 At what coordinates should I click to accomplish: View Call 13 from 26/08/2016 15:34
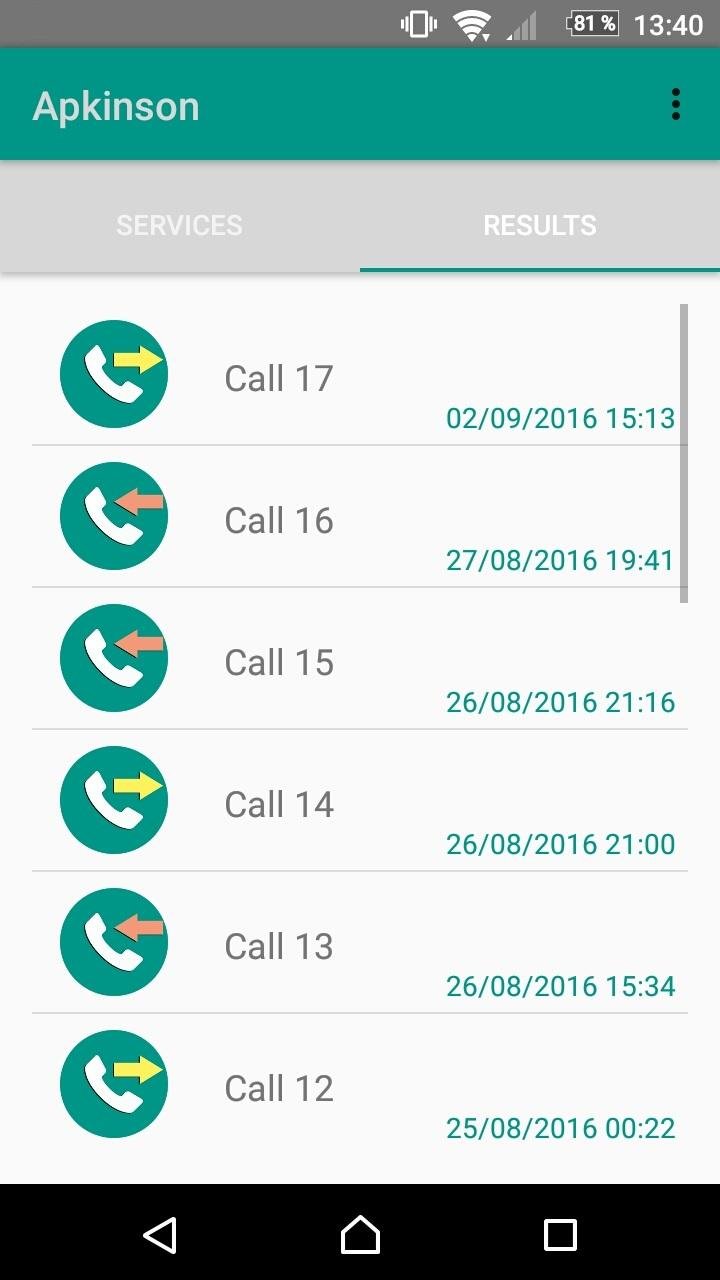pos(360,946)
